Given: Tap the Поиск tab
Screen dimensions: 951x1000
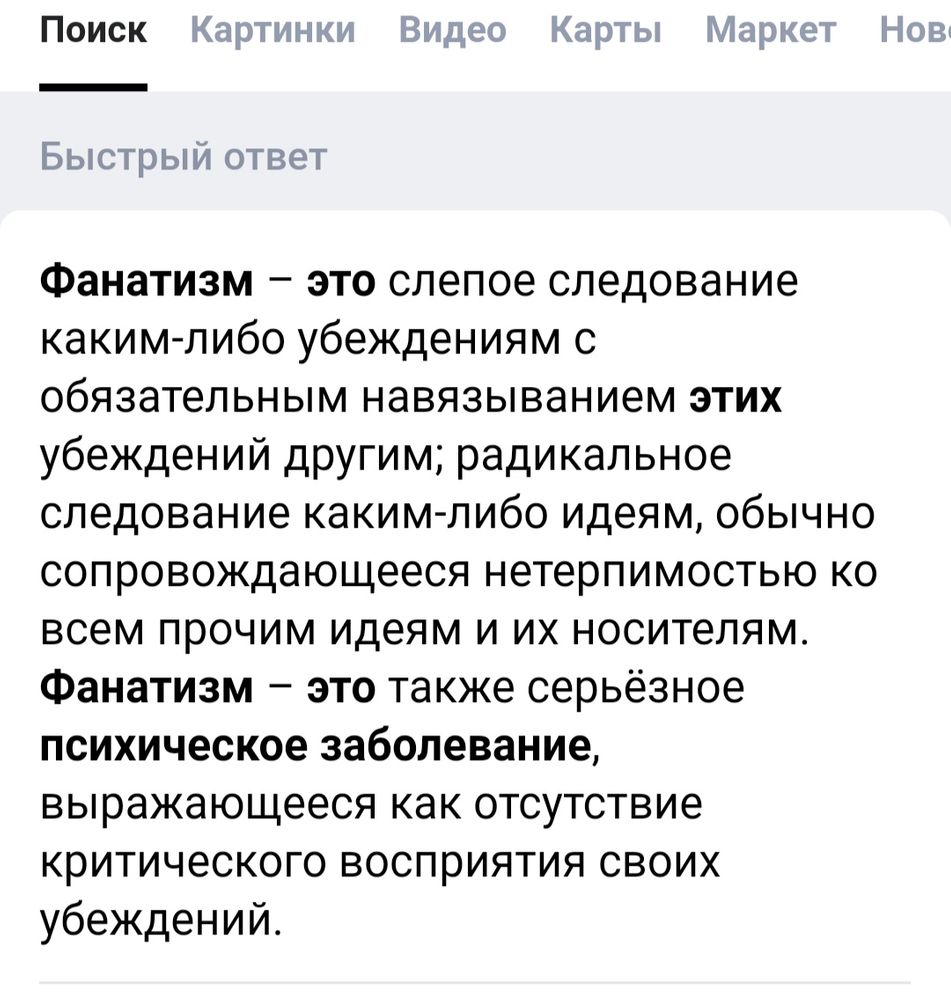Looking at the screenshot, I should point(93,32).
